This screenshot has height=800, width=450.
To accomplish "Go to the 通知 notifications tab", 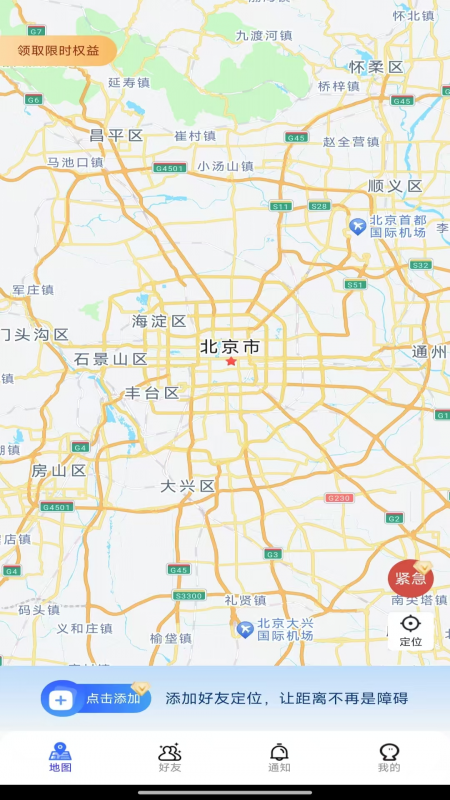I will click(x=279, y=757).
